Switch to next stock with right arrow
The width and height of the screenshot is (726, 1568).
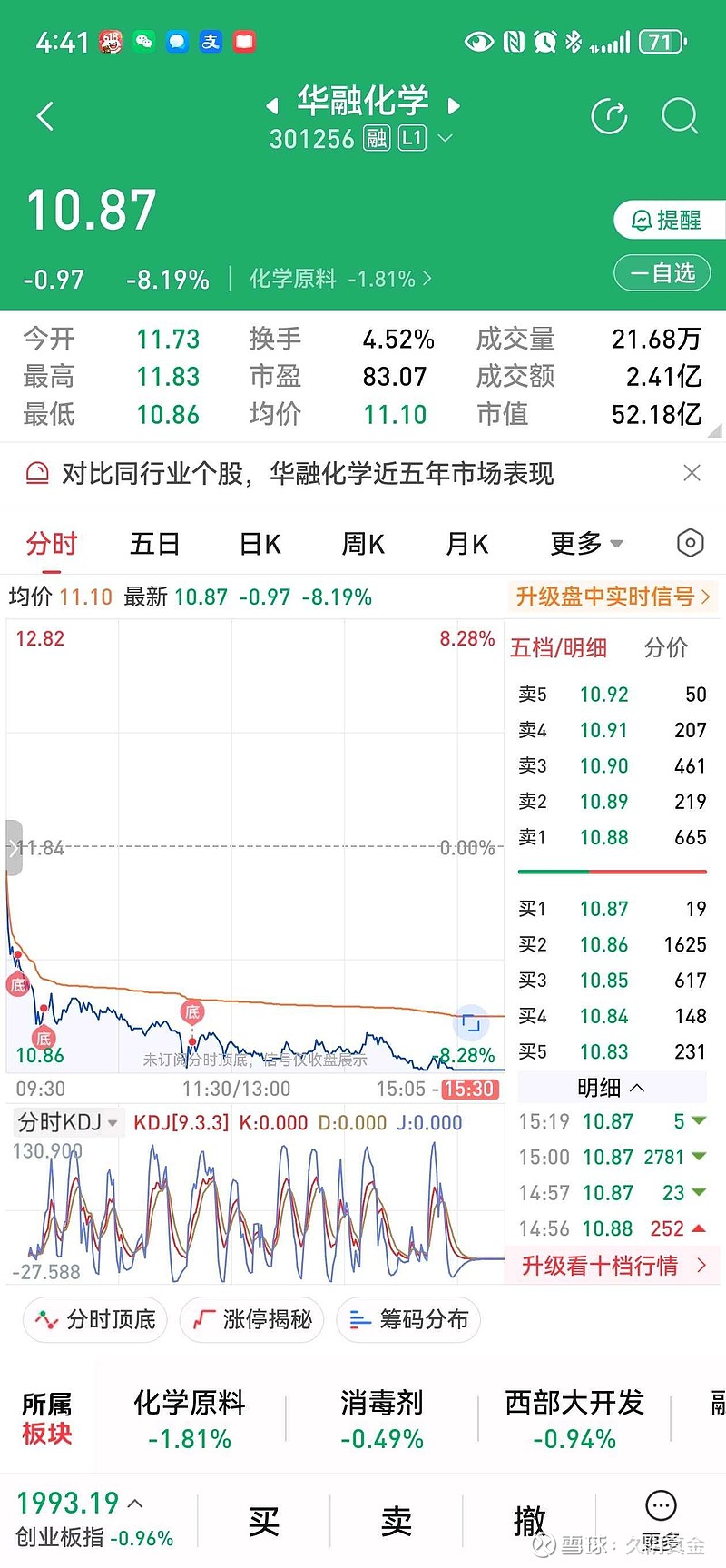coord(455,105)
